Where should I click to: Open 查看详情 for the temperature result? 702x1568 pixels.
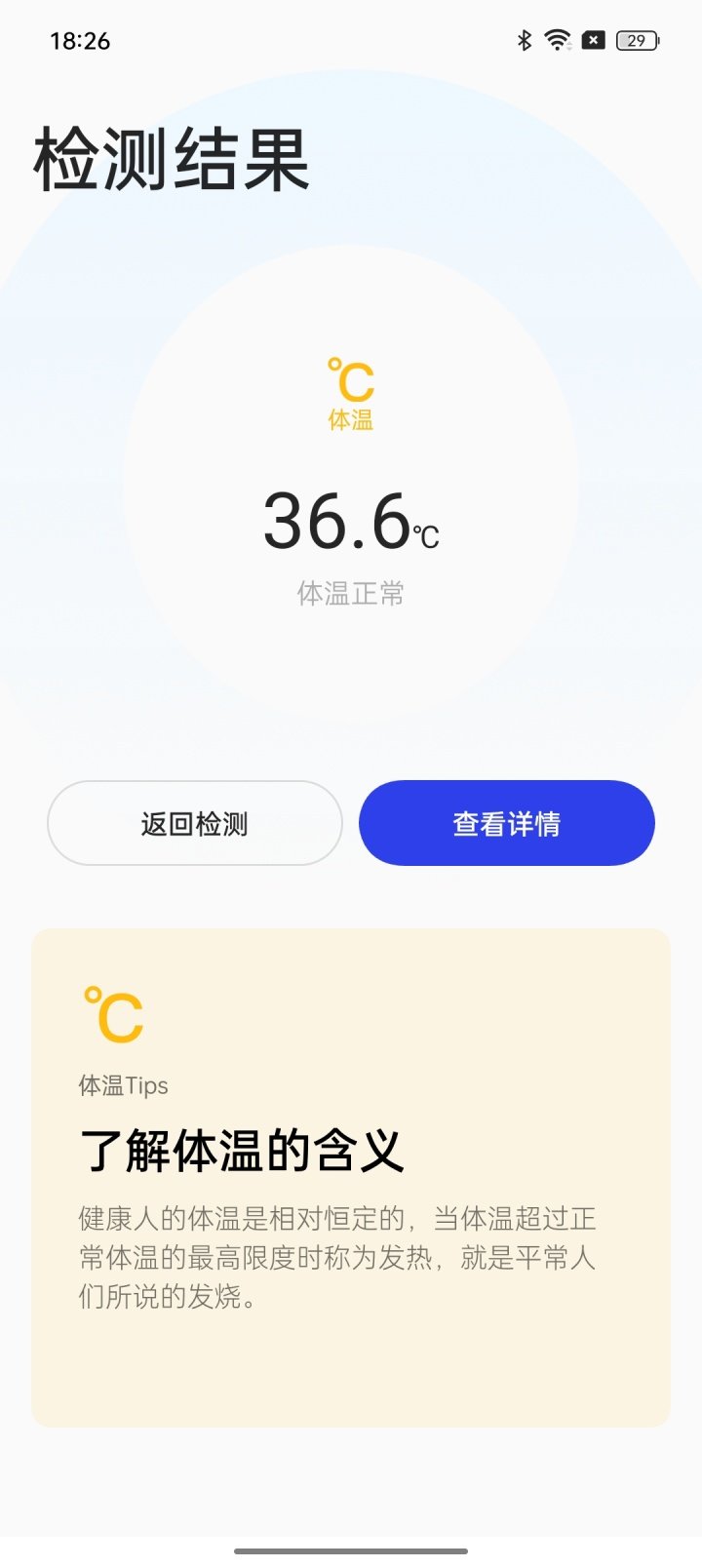(x=507, y=823)
